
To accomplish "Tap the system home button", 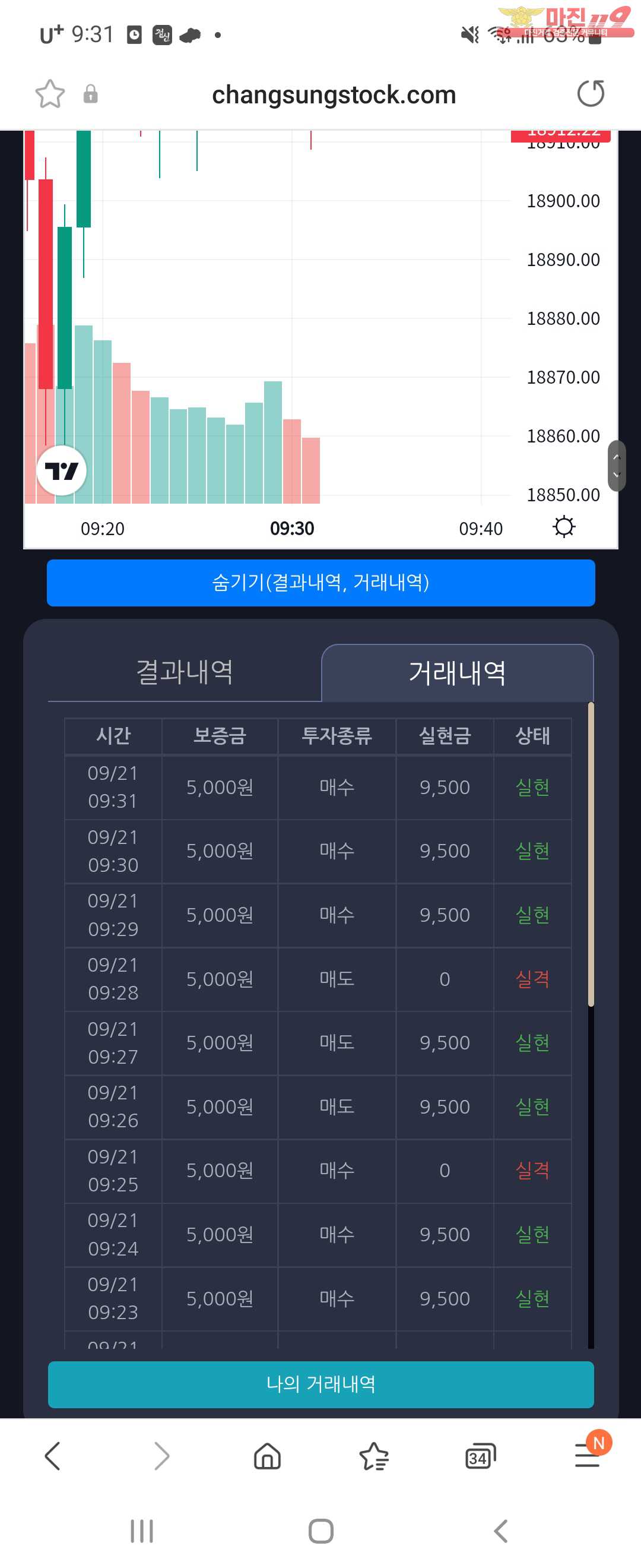I will [x=320, y=1531].
